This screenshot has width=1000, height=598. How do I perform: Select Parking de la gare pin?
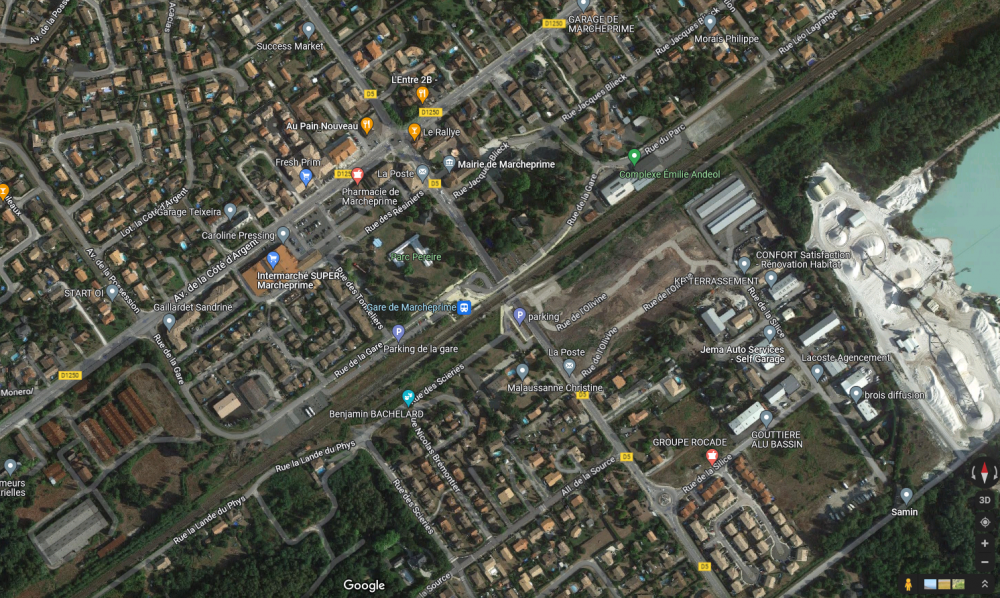pos(398,332)
